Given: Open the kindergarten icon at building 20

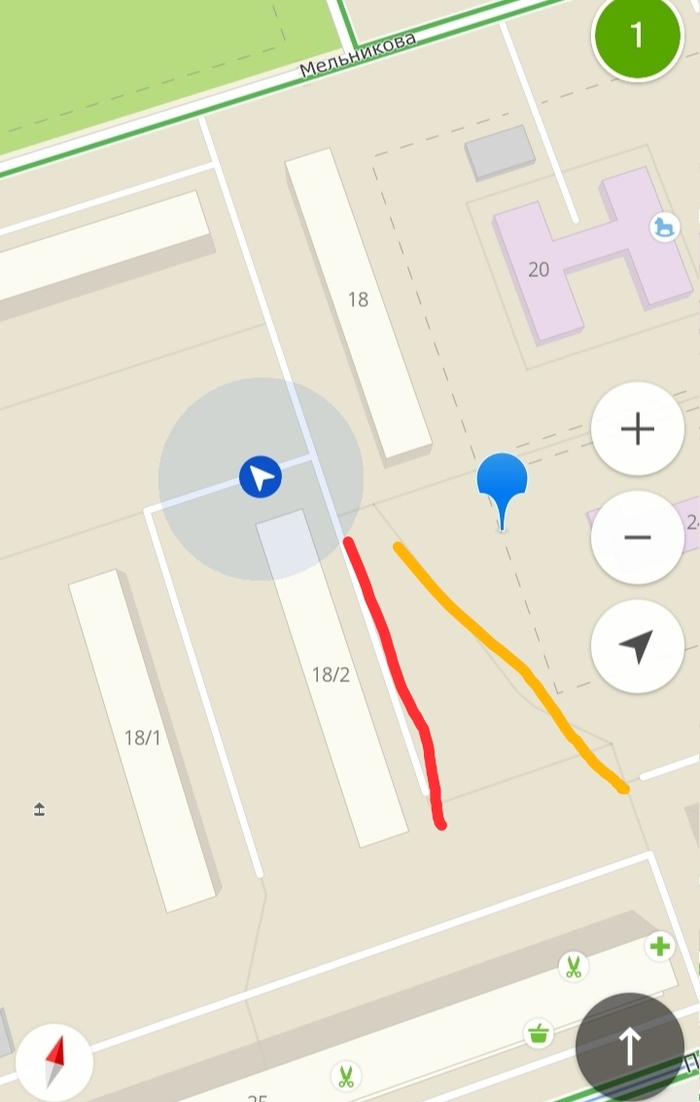Looking at the screenshot, I should pyautogui.click(x=663, y=228).
